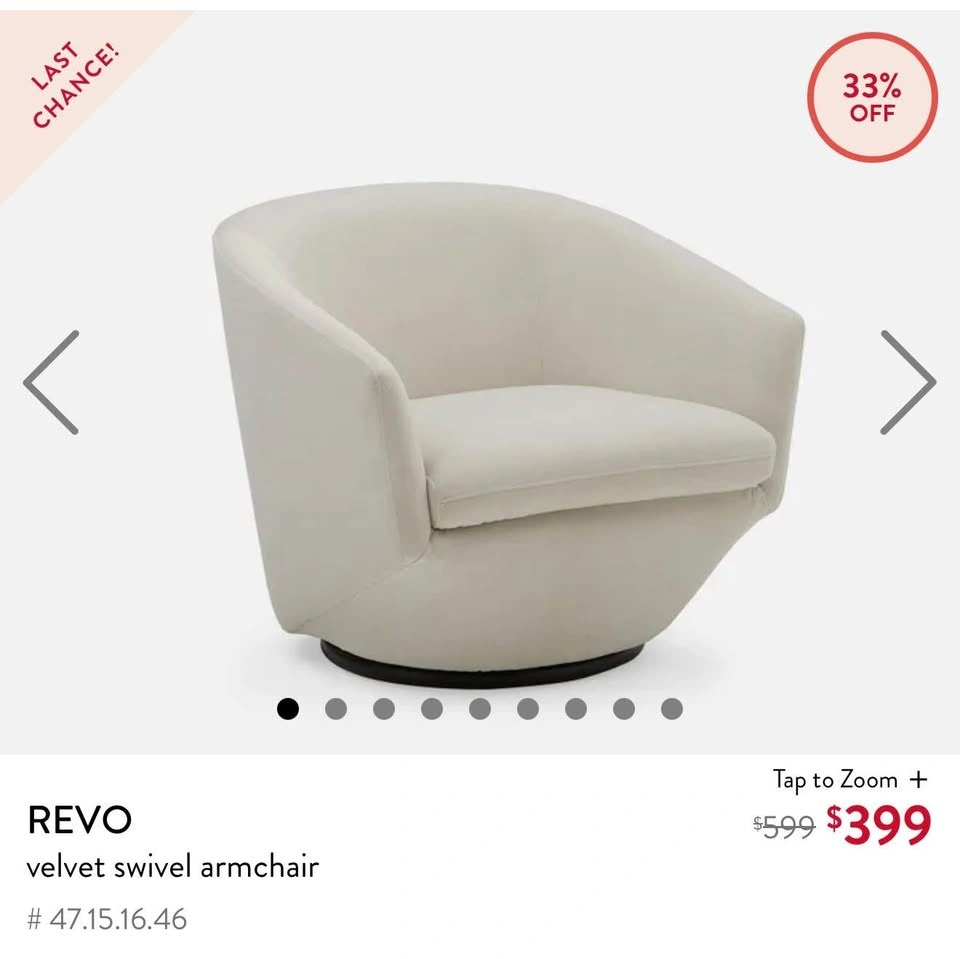The image size is (960, 959).
Task: Select the fifth carousel page dot
Action: [480, 709]
